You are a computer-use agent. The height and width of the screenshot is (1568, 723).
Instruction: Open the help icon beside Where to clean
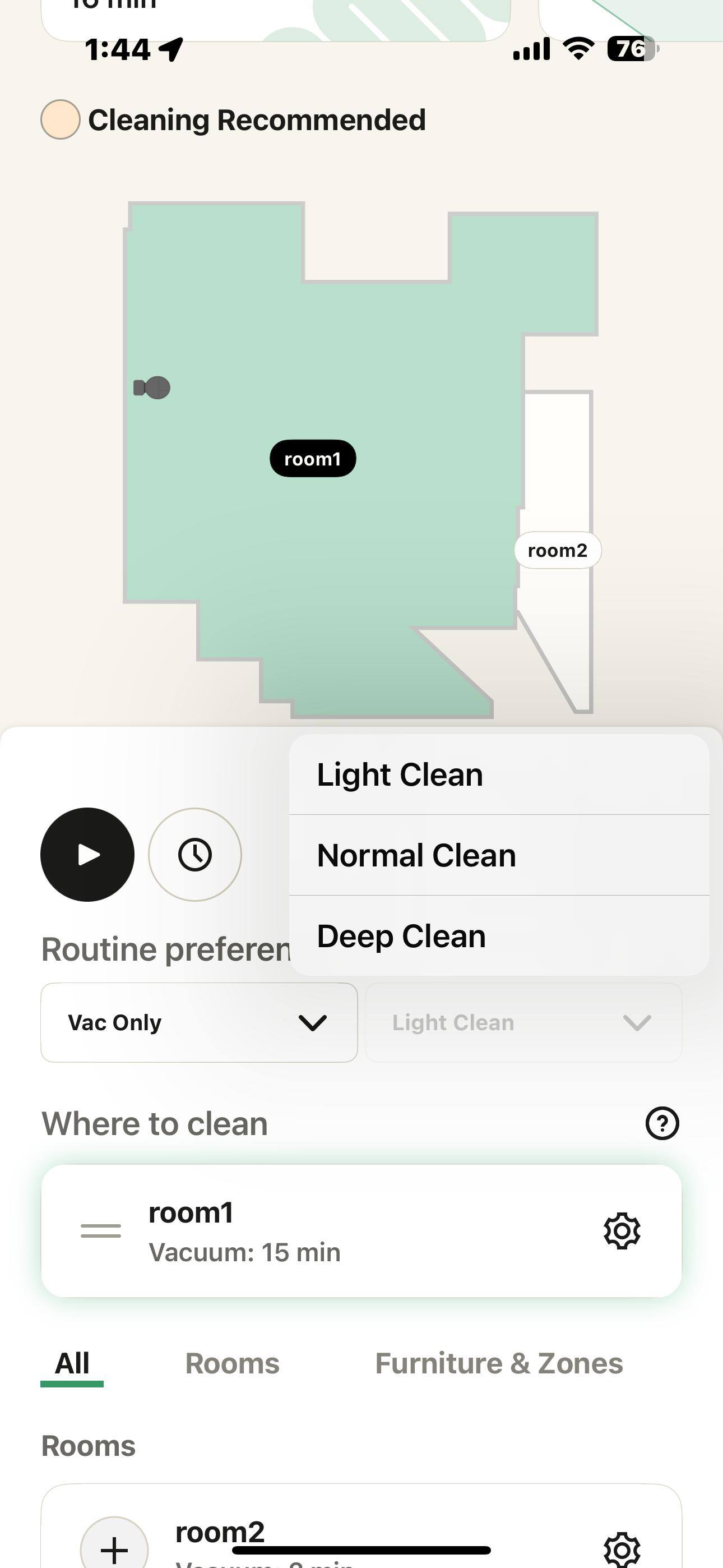(x=661, y=1123)
